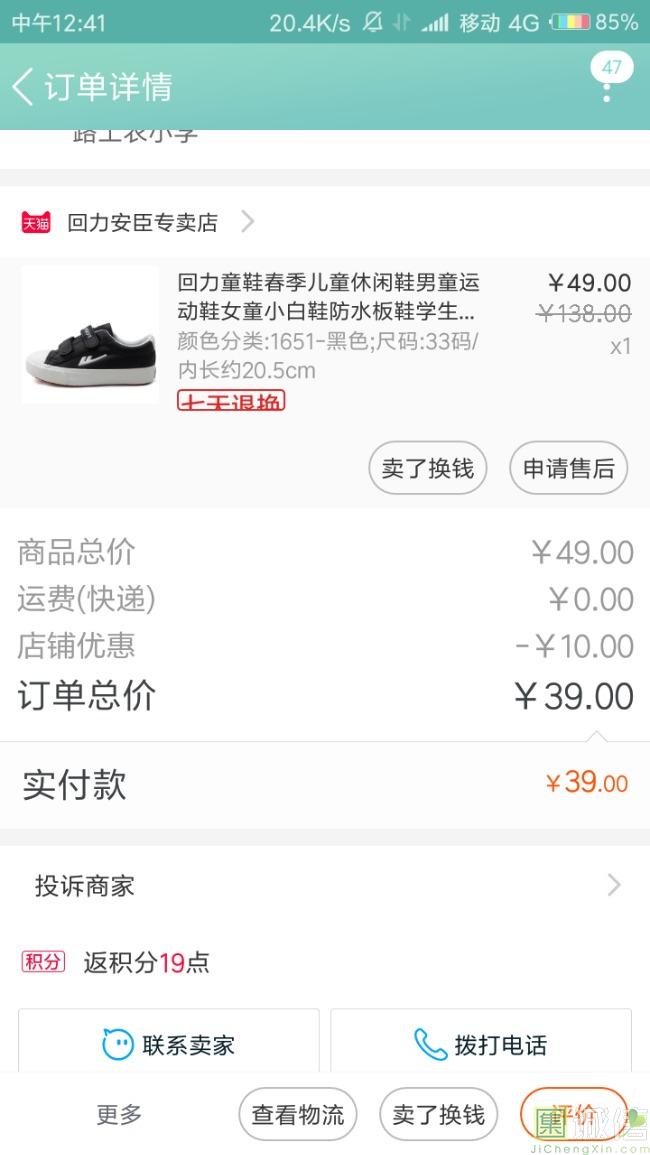Screen dimensions: 650x1155
Task: Open the 投诉商家 complaint row
Action: [x=325, y=885]
